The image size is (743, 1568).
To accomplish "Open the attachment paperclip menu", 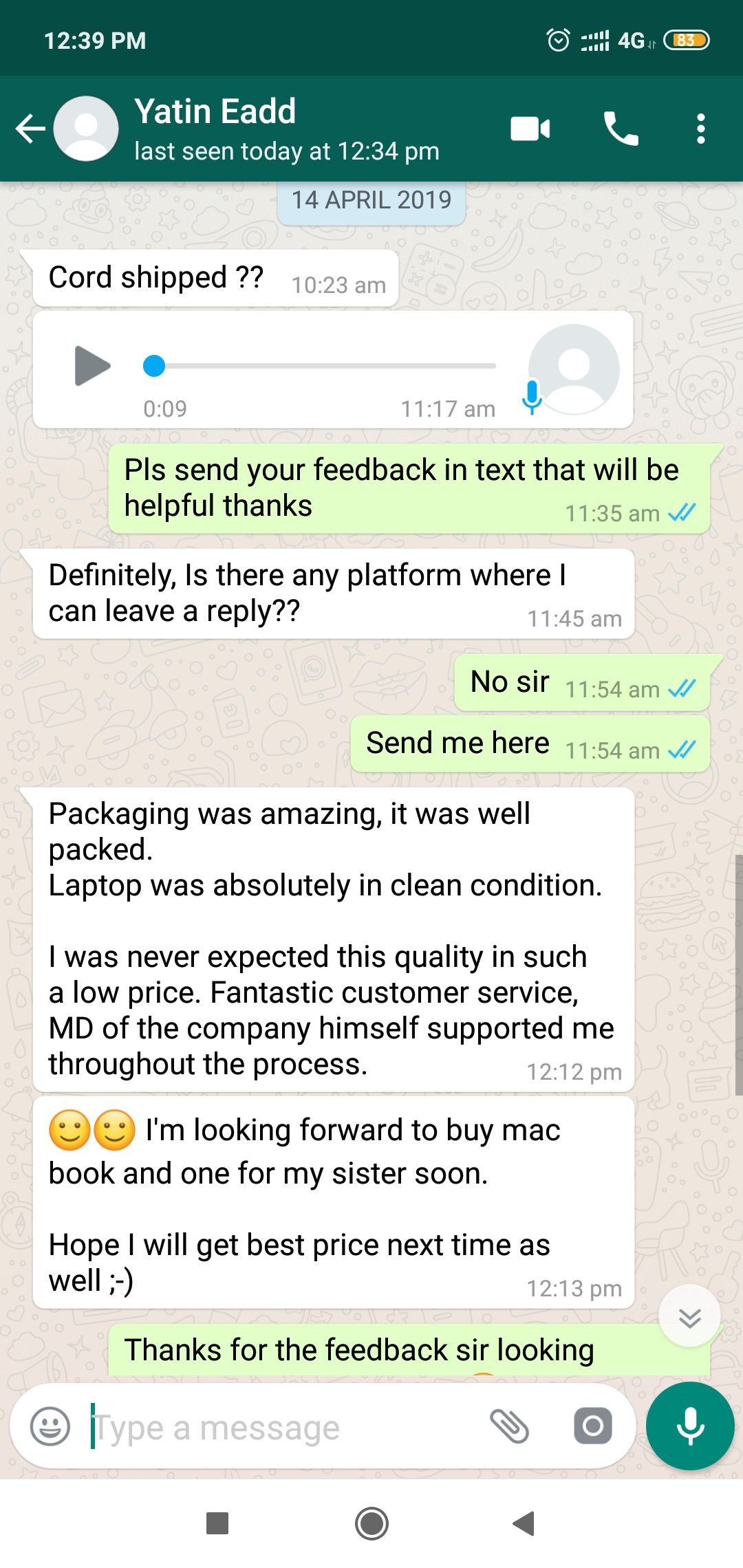I will point(509,1426).
